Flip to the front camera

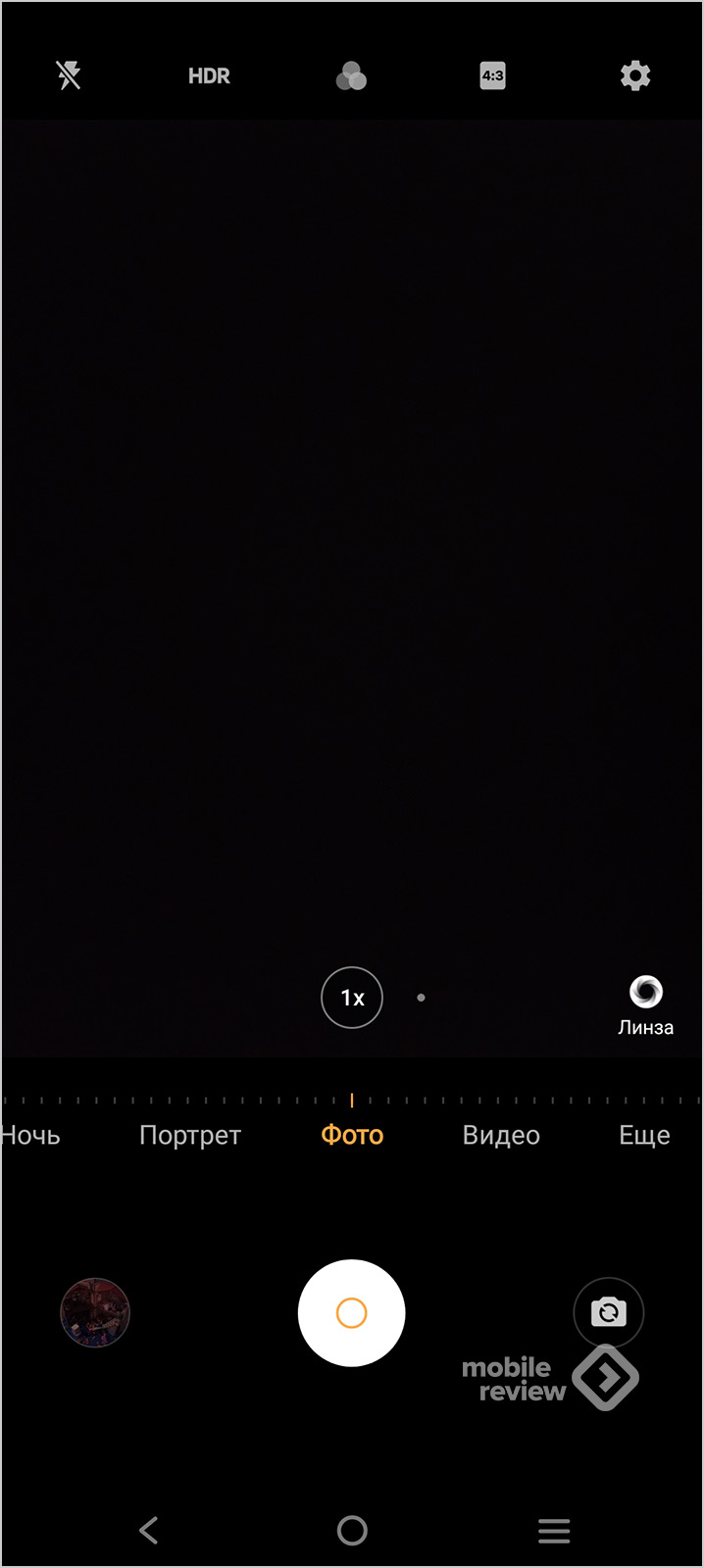(608, 1311)
